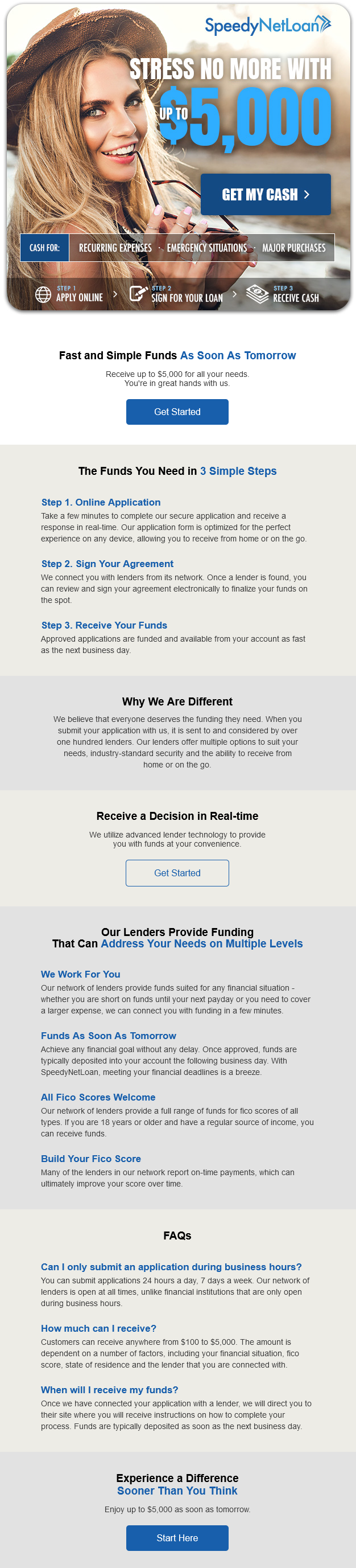
Task: Choose Get Started under Receive a Decision in Real-time
Action: coord(177,873)
